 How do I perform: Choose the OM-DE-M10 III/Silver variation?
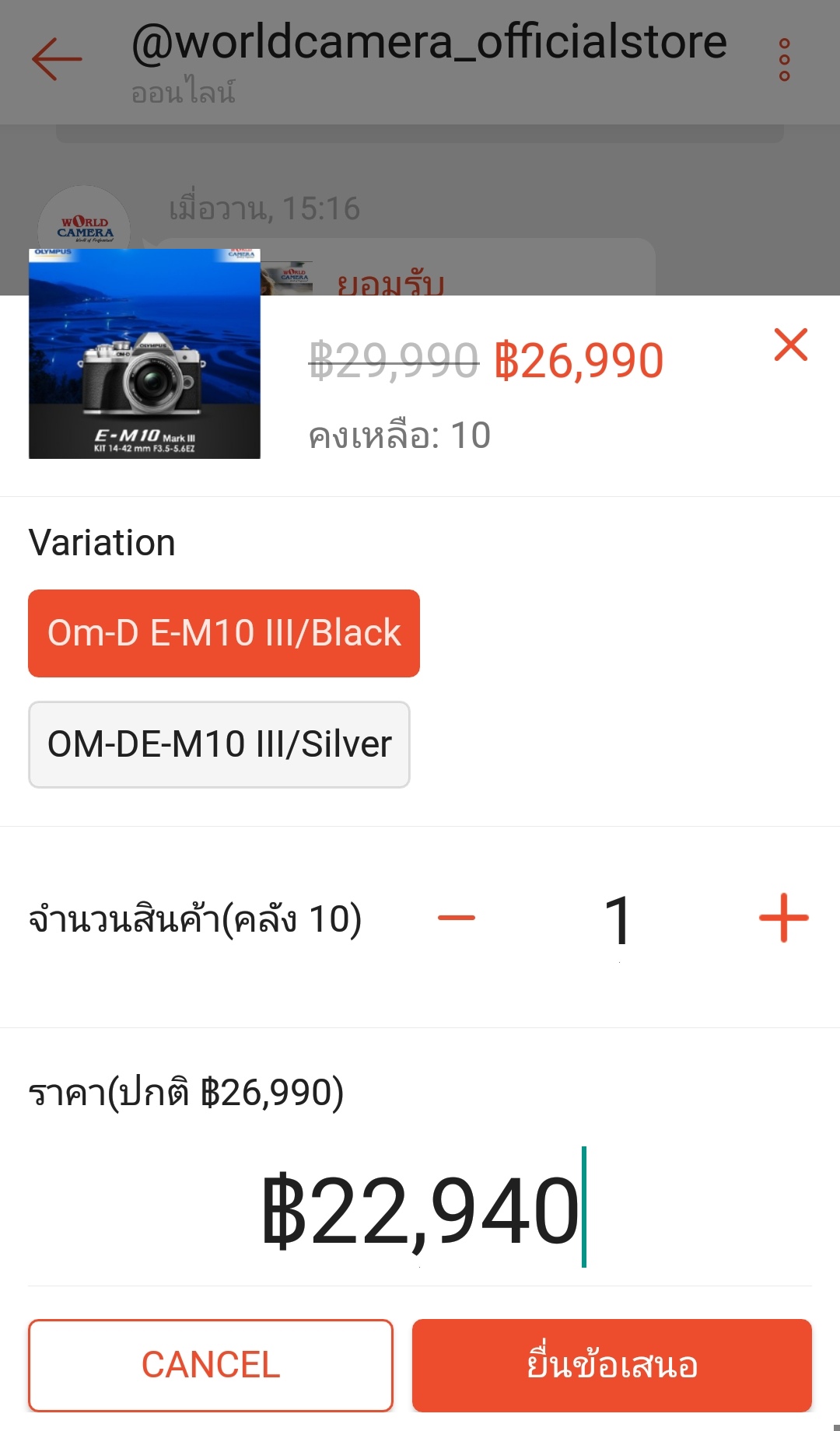pos(219,744)
